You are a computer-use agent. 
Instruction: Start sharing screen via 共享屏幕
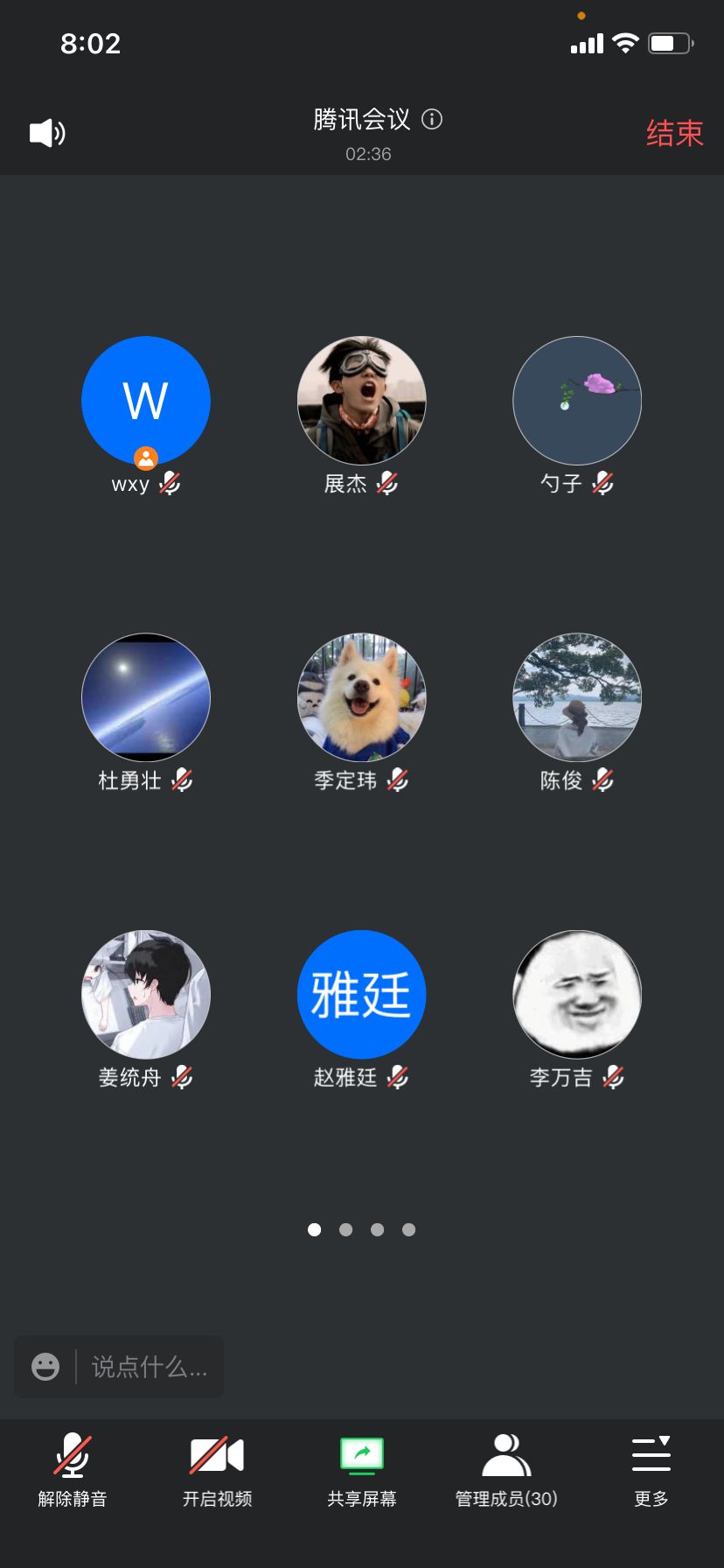coord(362,1466)
